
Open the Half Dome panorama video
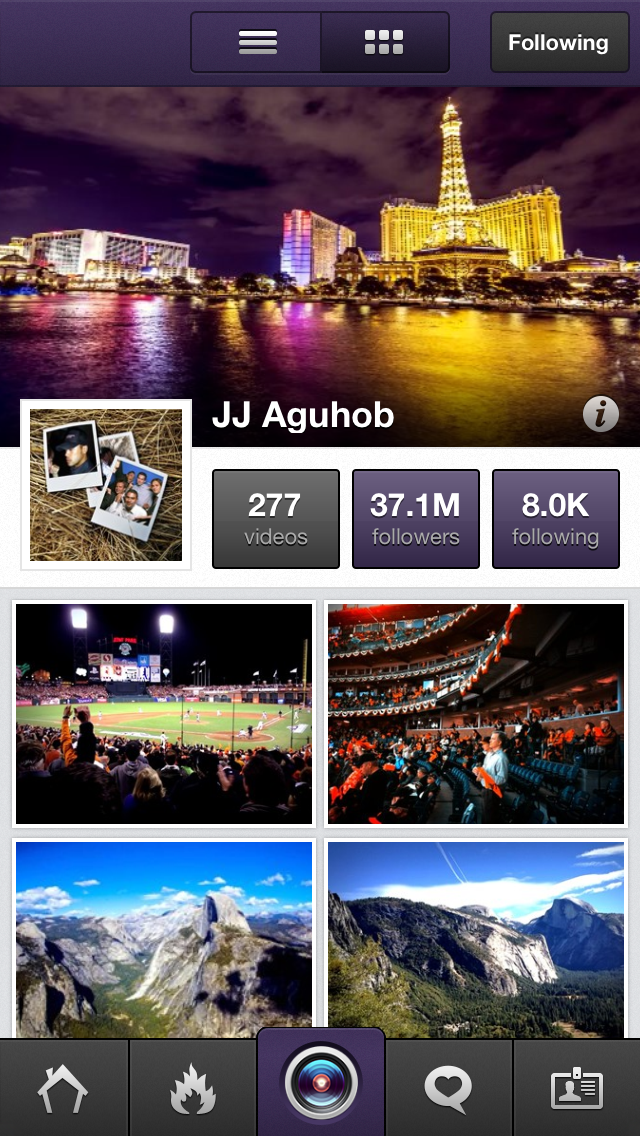tap(164, 938)
